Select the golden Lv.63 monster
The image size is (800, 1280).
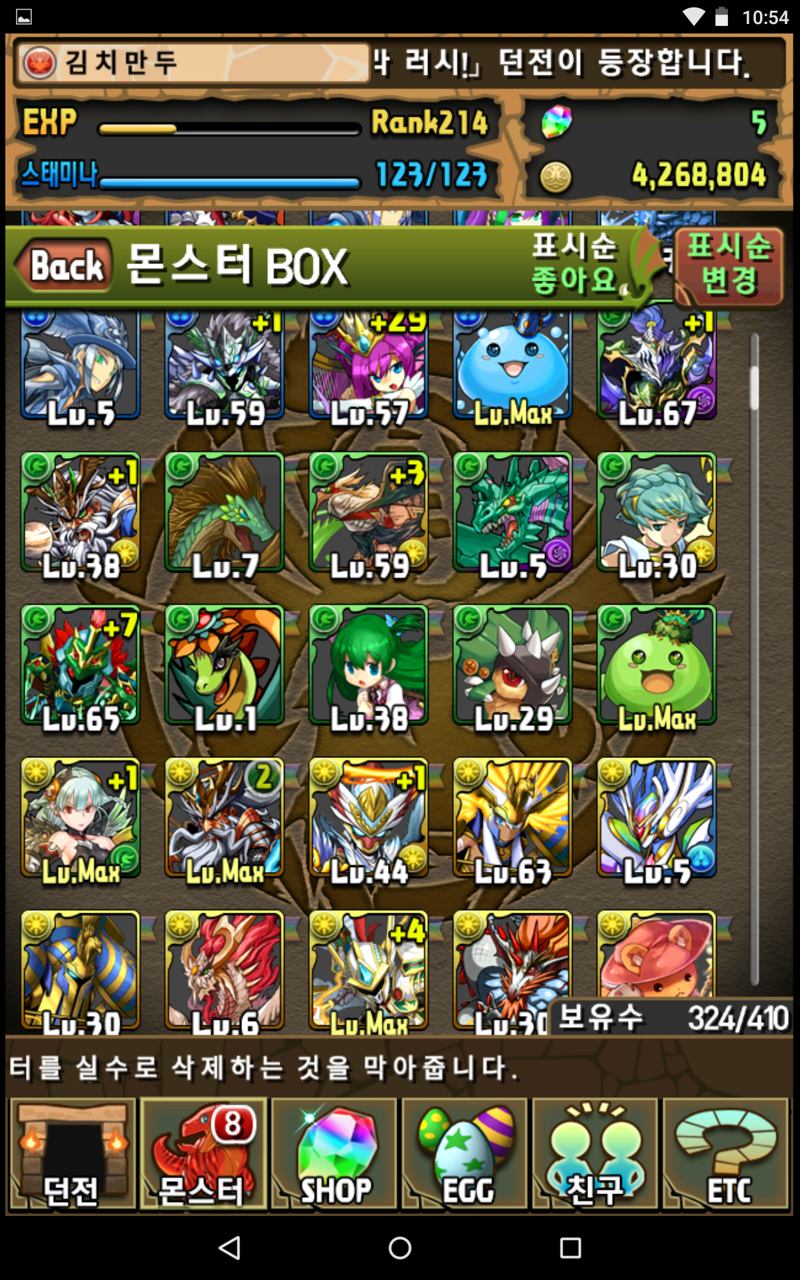pos(513,818)
